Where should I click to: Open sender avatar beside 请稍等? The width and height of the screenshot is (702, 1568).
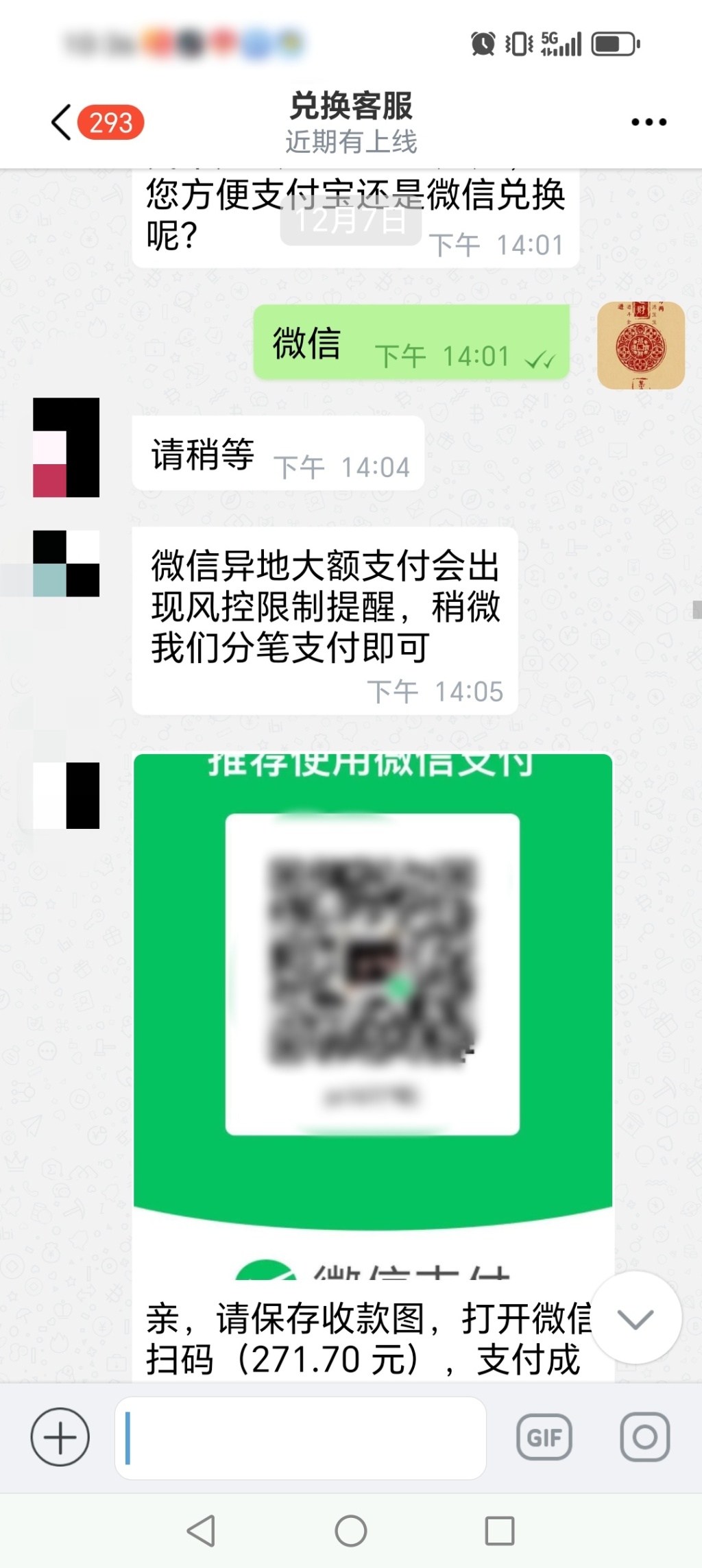coord(66,447)
